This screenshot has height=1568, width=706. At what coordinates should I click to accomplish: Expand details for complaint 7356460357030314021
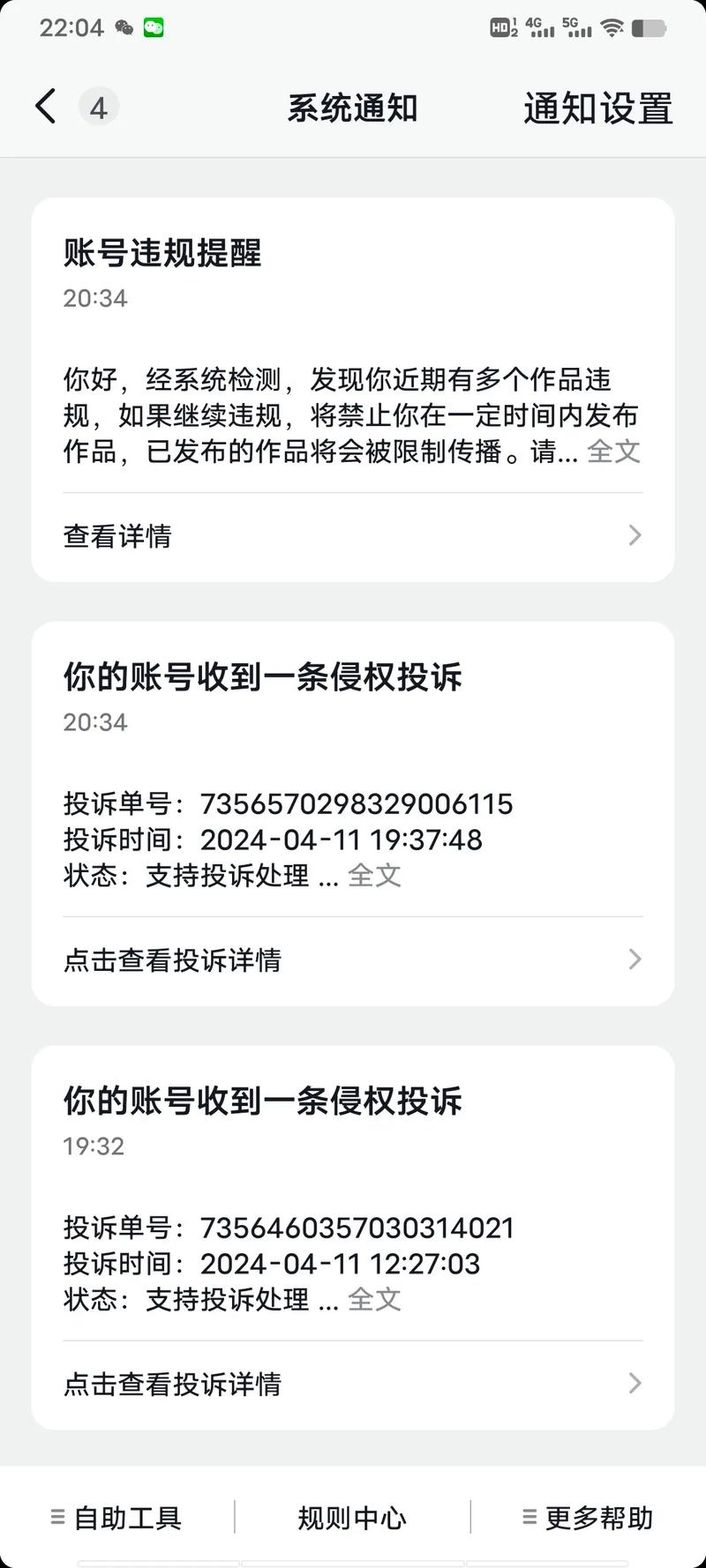[351, 1383]
